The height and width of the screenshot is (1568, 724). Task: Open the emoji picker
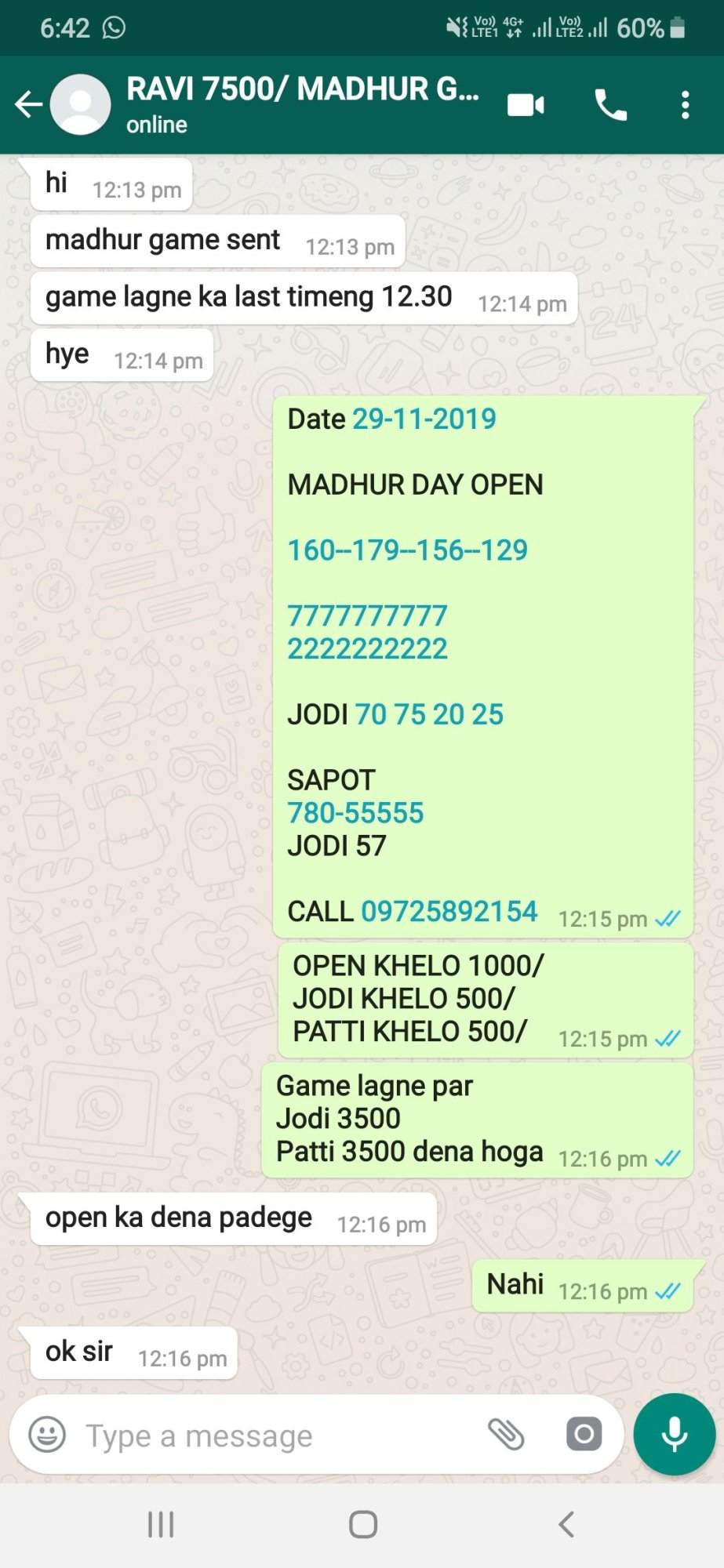coord(47,1436)
